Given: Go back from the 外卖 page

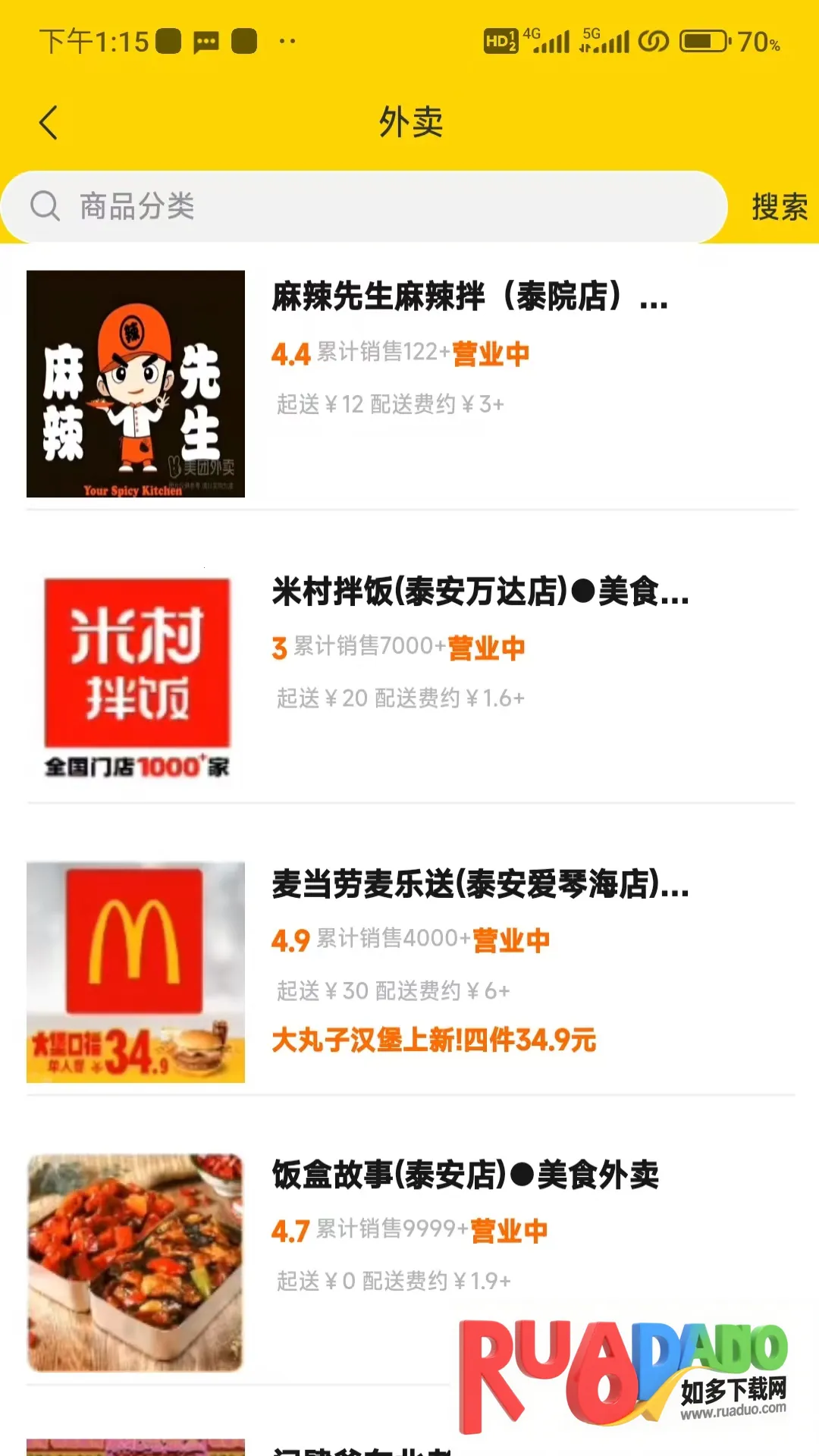Looking at the screenshot, I should pos(49,123).
